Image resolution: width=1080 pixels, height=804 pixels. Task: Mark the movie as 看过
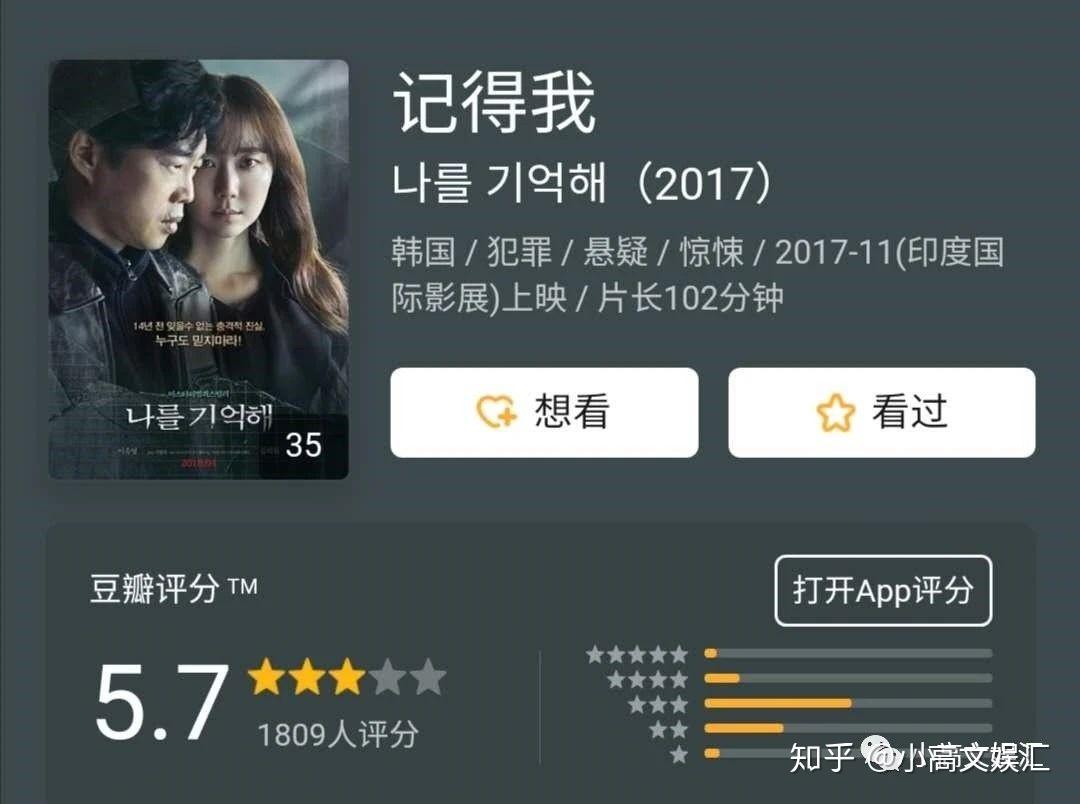(x=881, y=412)
